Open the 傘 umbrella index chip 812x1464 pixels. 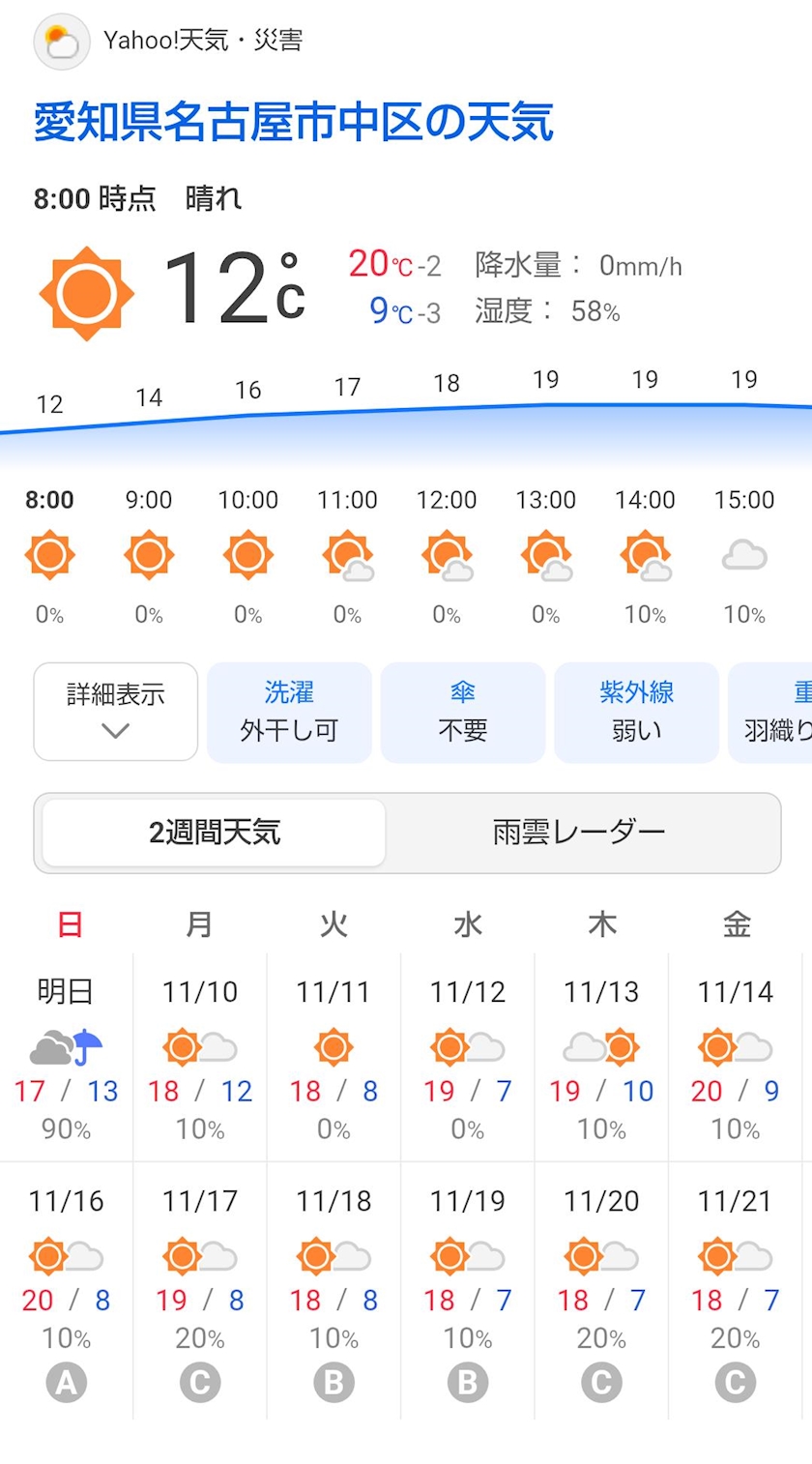pyautogui.click(x=463, y=712)
